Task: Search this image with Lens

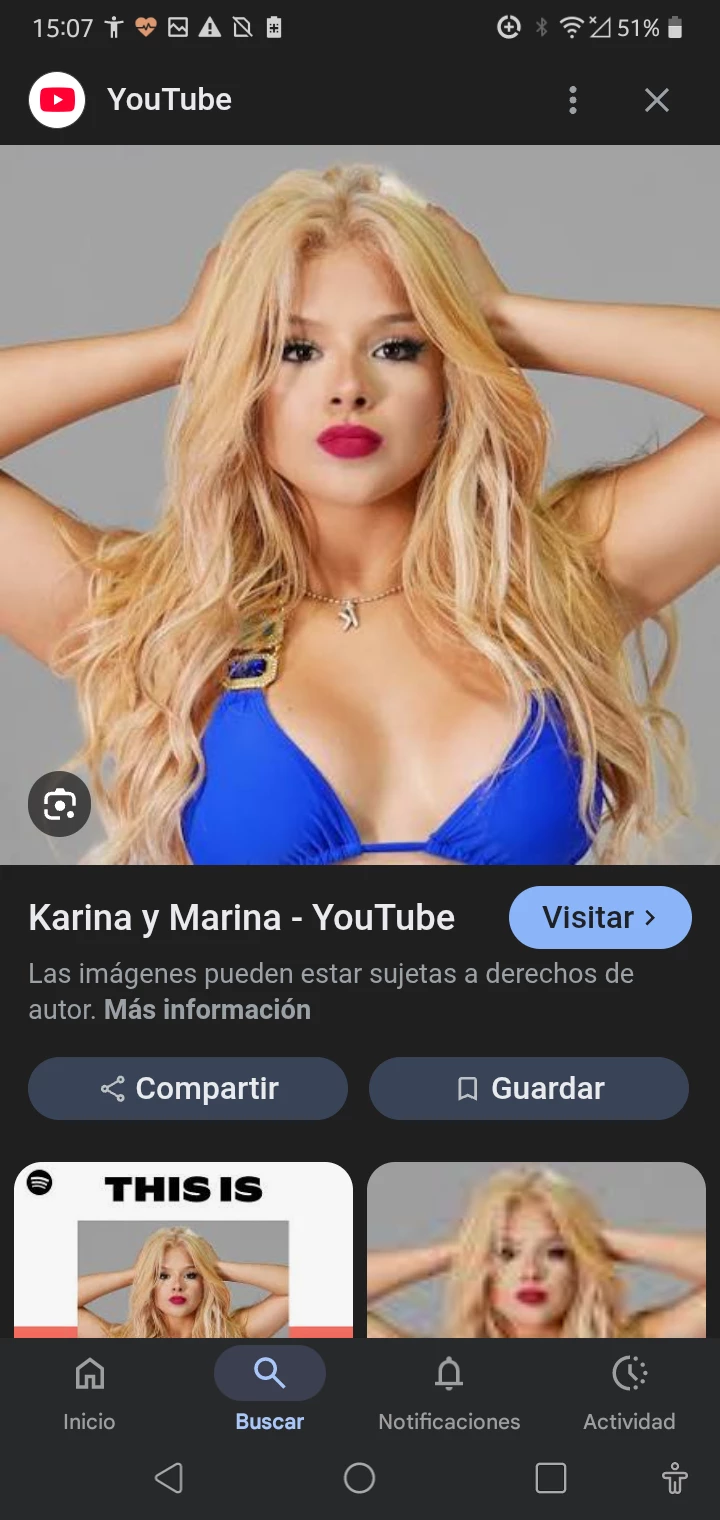Action: 59,804
